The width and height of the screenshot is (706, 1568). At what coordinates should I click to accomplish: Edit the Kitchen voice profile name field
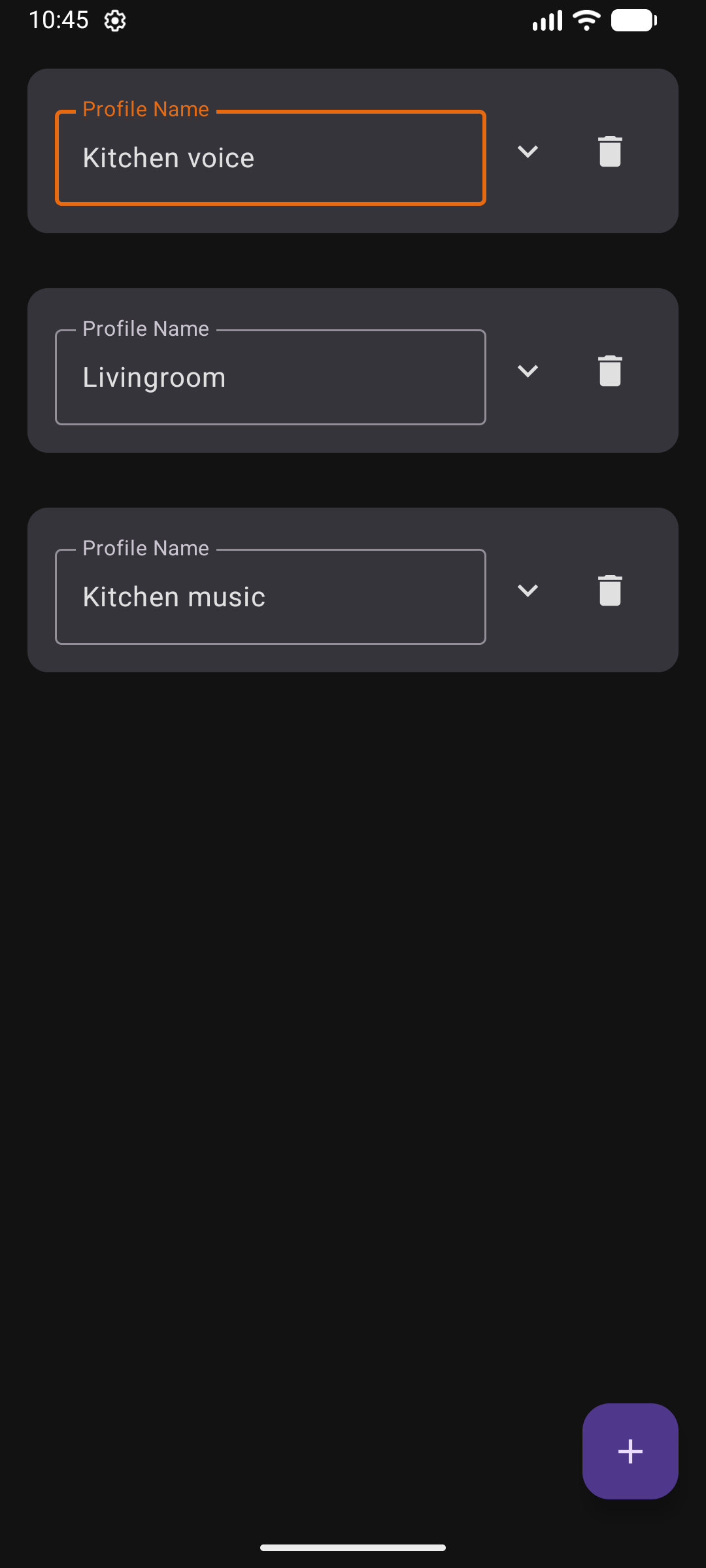270,158
